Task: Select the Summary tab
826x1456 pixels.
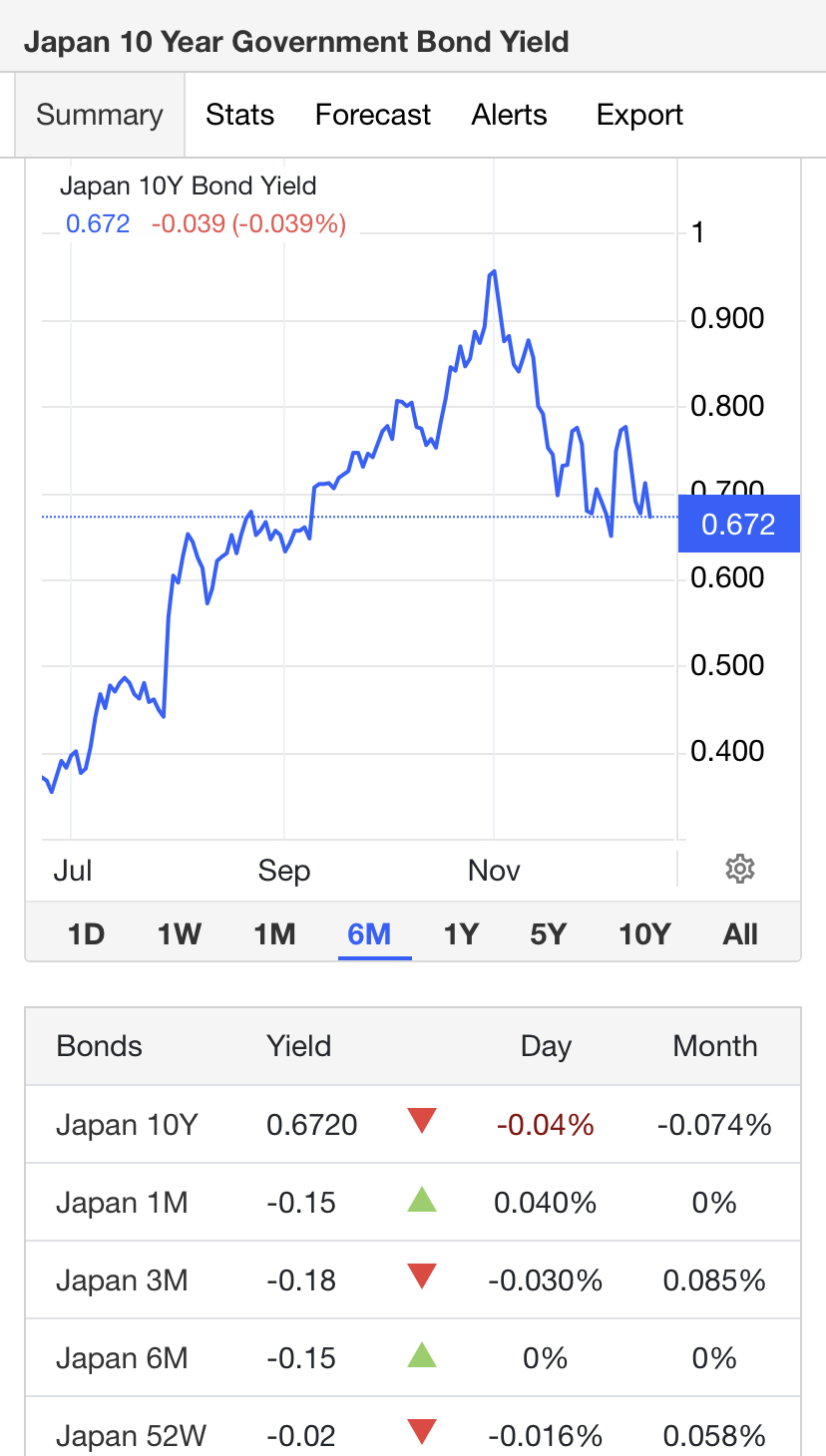Action: click(100, 115)
